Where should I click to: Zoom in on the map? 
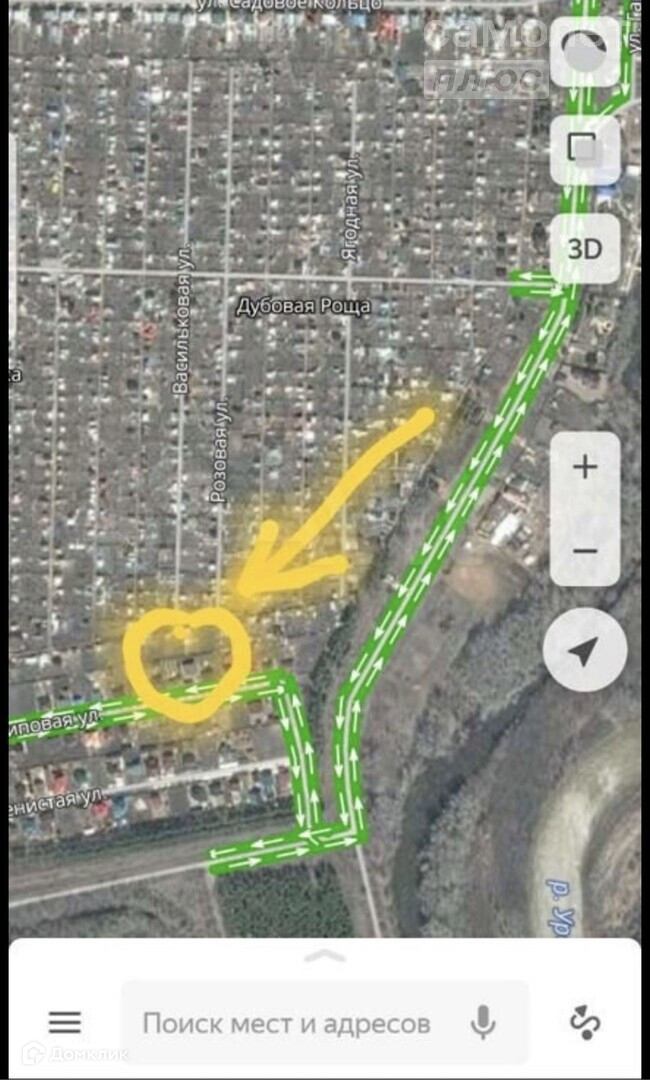(x=585, y=466)
